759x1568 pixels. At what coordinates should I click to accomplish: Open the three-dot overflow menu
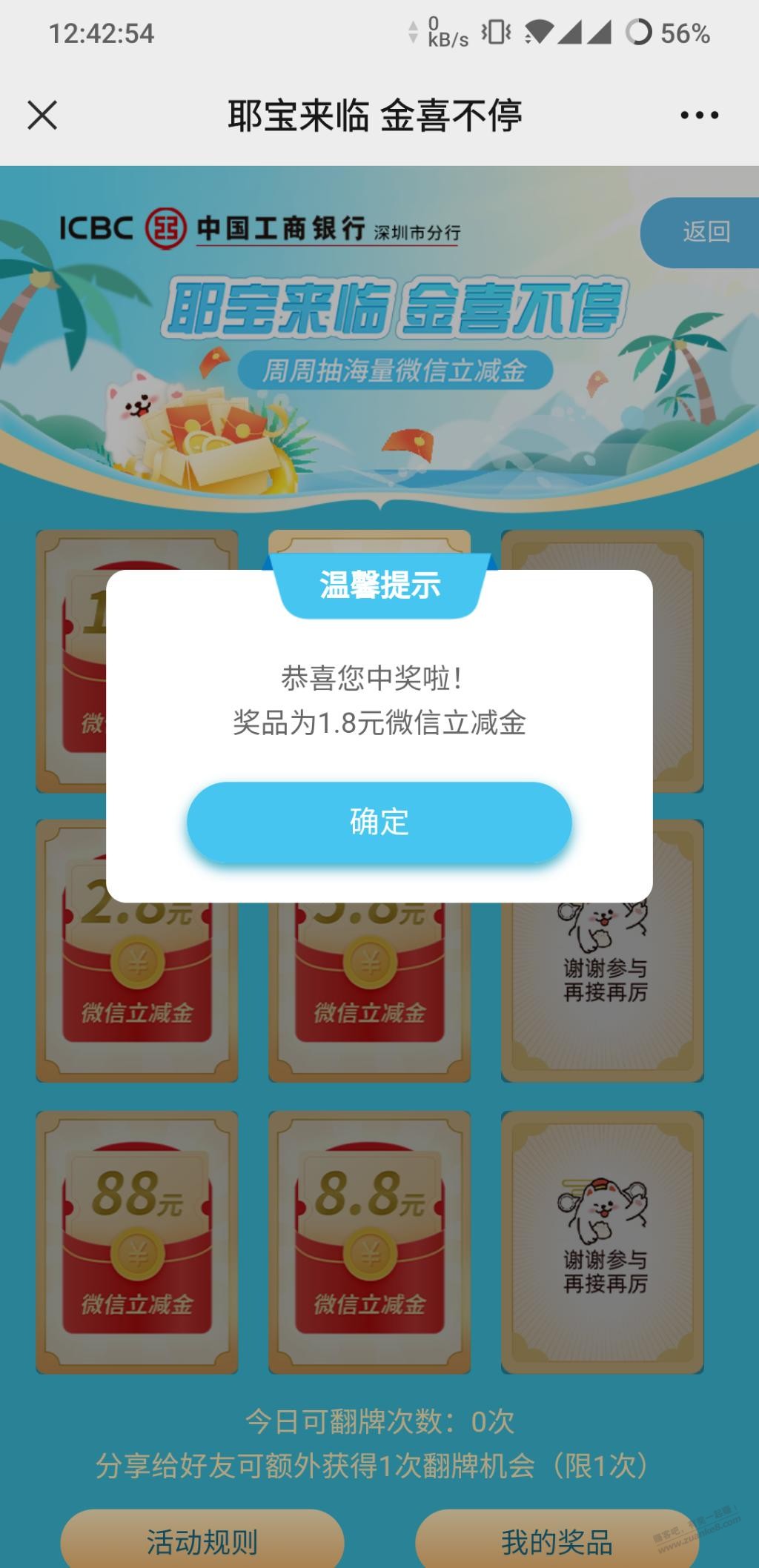699,116
